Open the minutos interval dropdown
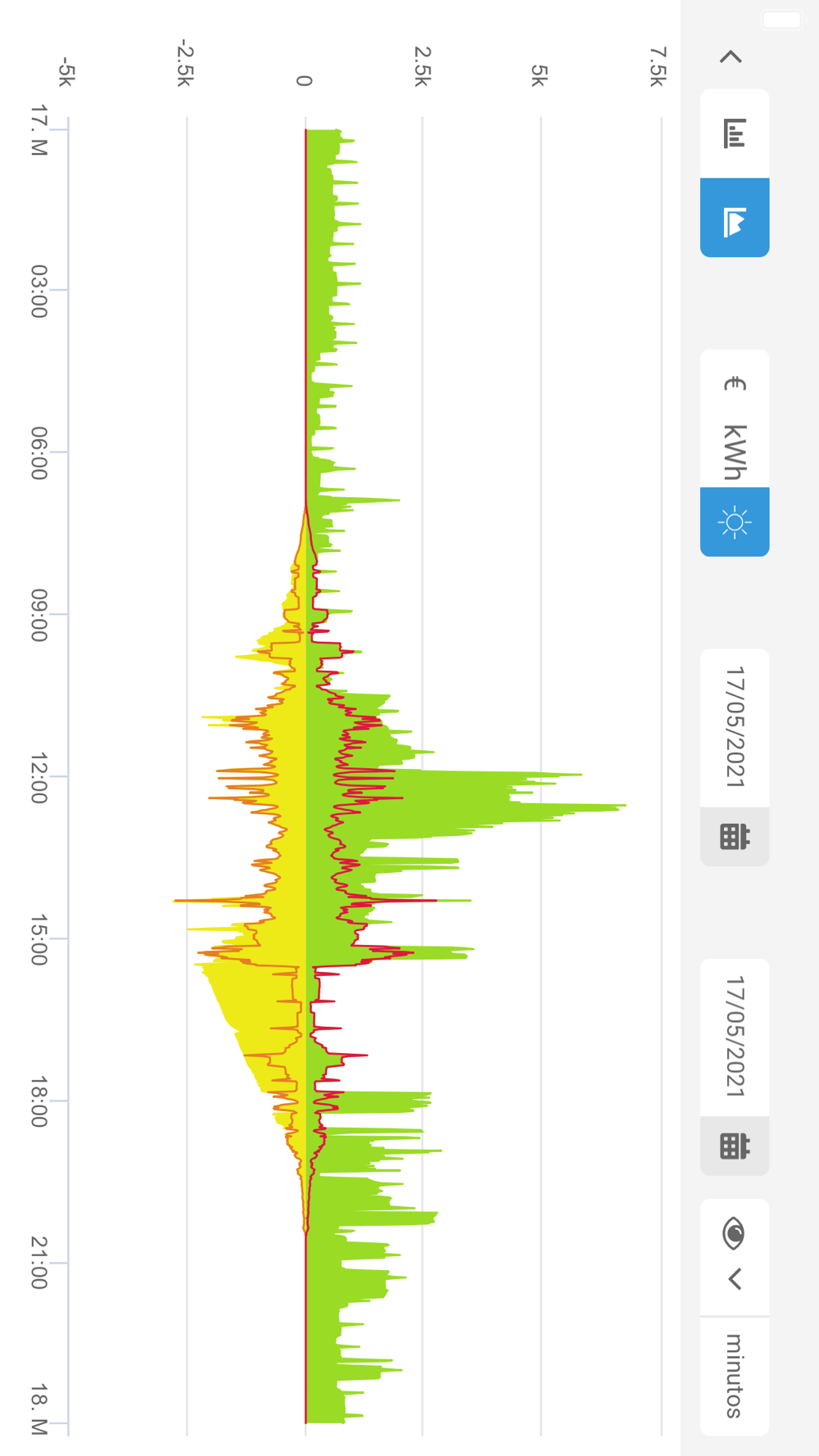819x1456 pixels. tap(735, 1376)
